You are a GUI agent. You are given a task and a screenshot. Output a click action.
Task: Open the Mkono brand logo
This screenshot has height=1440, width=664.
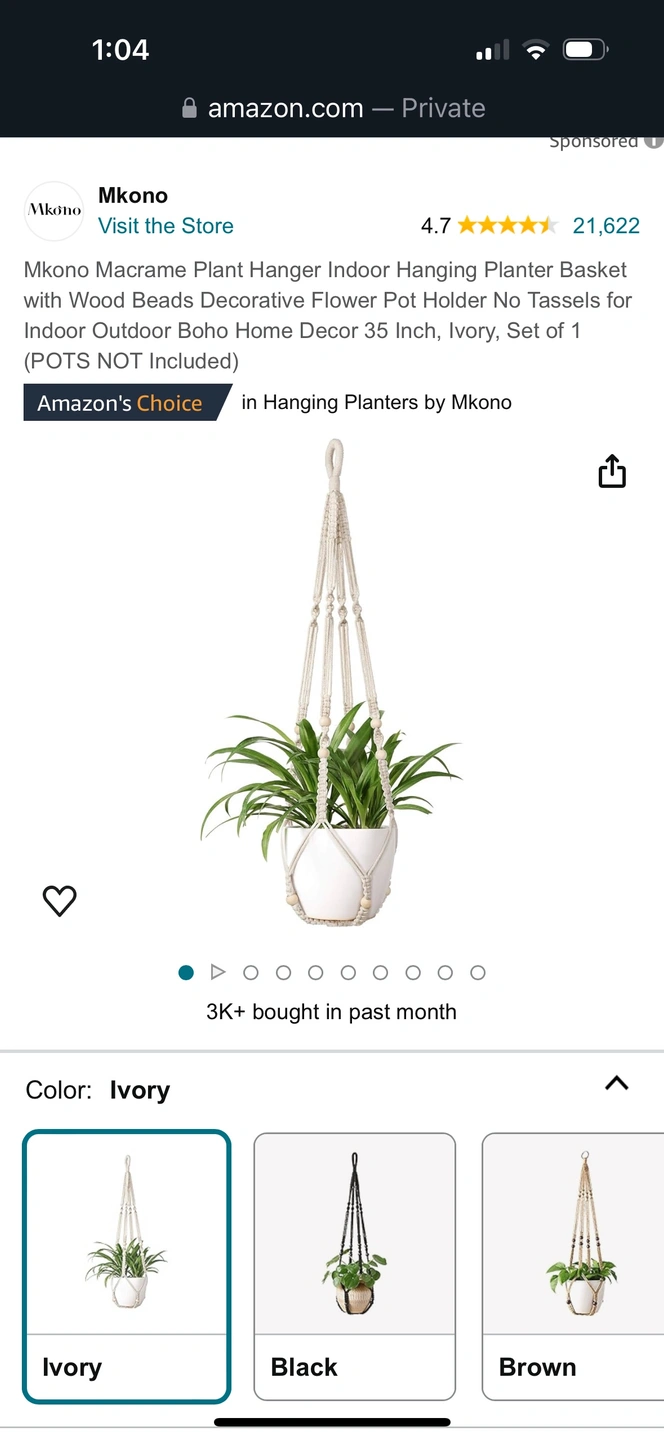54,211
